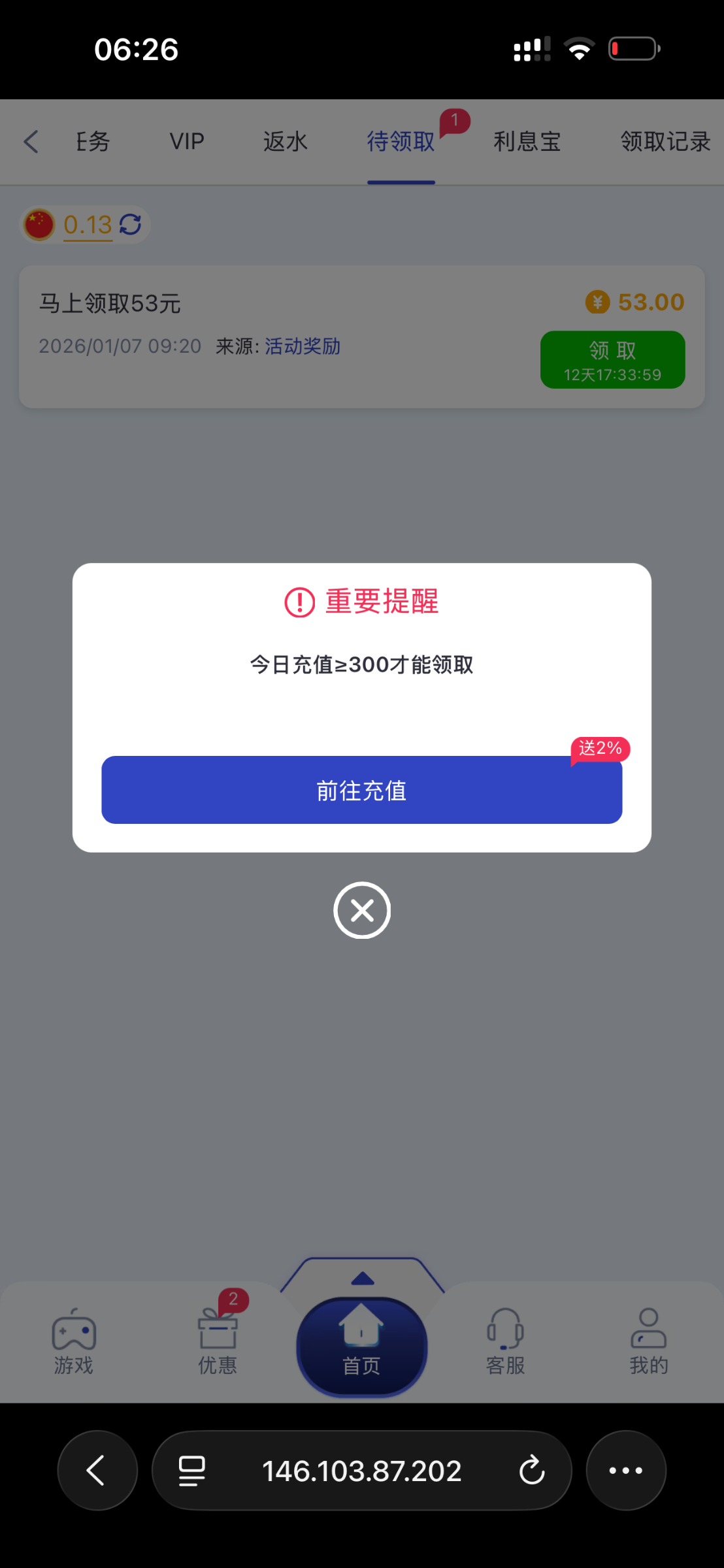Tap the browser's back arrow button

[x=97, y=1471]
